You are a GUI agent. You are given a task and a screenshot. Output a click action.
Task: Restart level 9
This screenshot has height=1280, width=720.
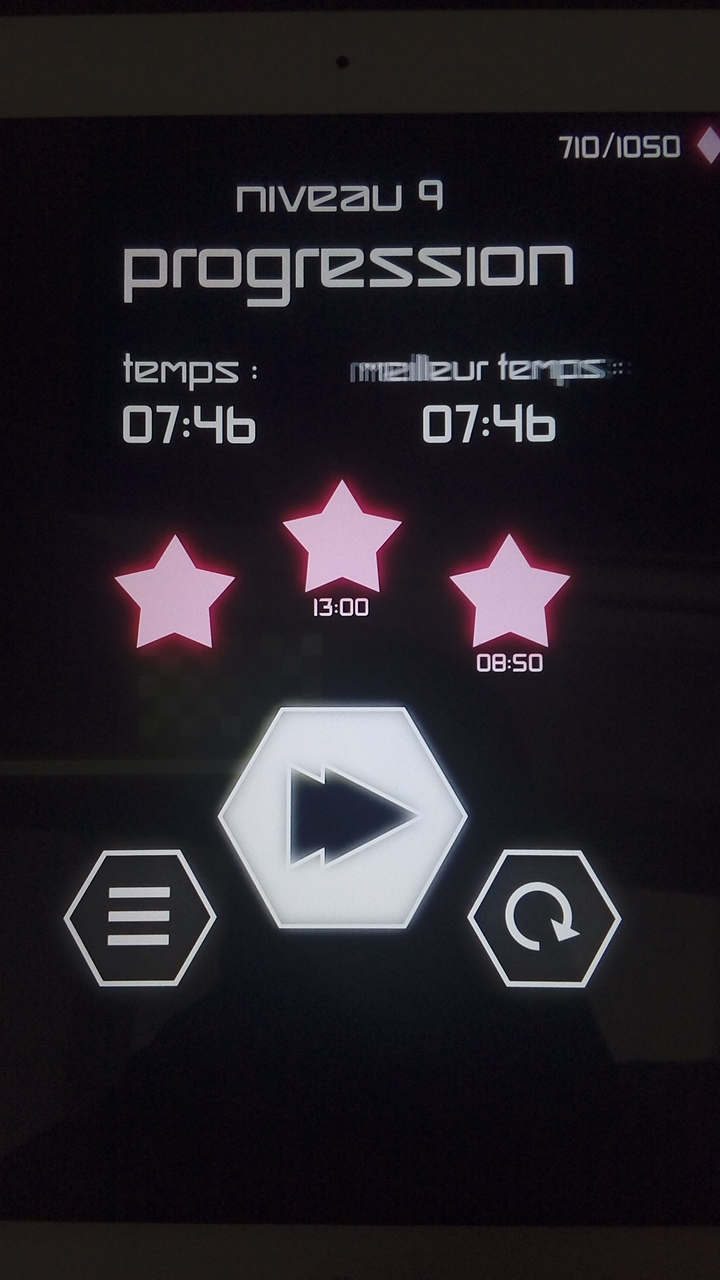(543, 918)
